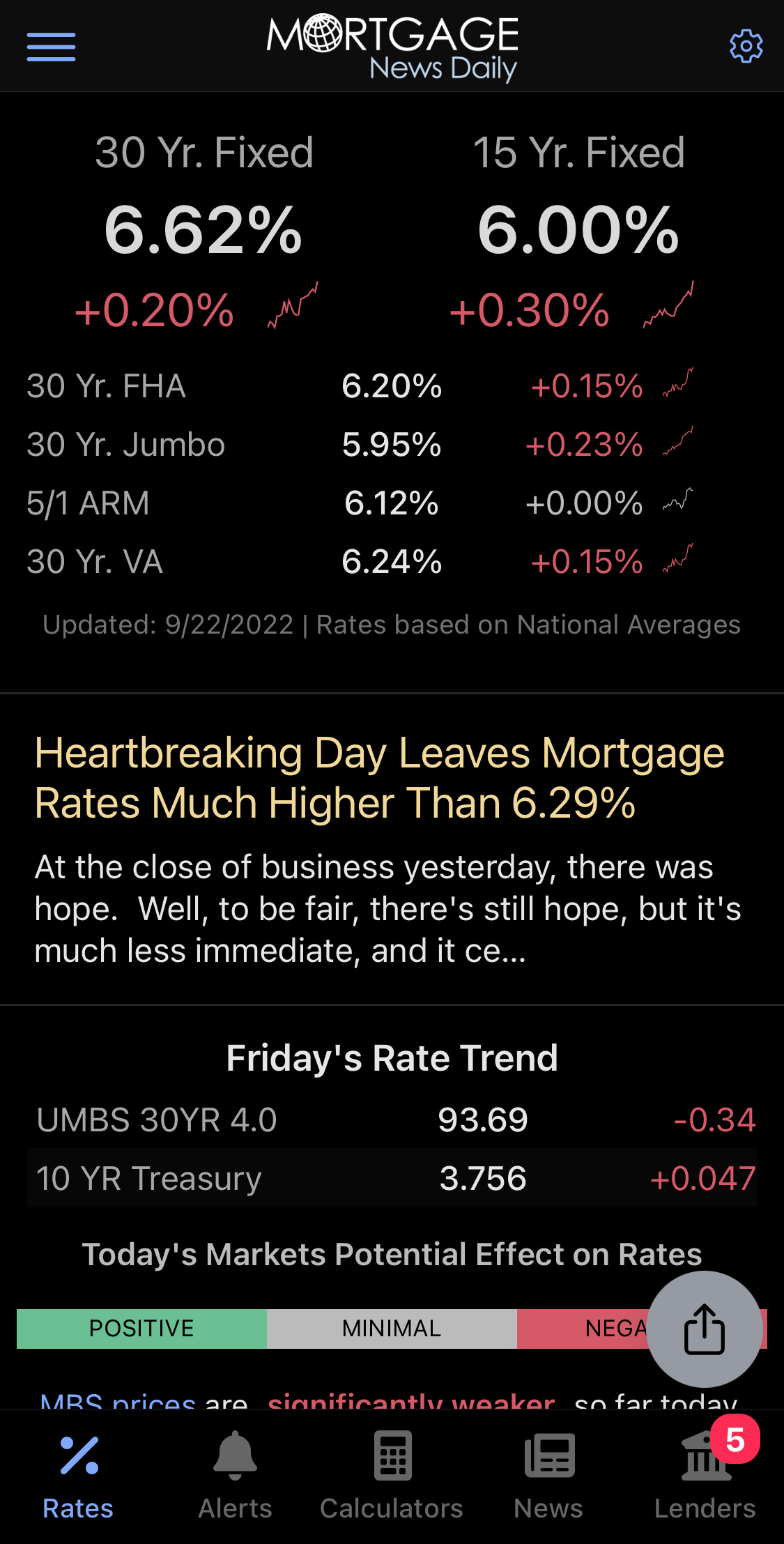784x1544 pixels.
Task: Open the hamburger menu
Action: [51, 47]
